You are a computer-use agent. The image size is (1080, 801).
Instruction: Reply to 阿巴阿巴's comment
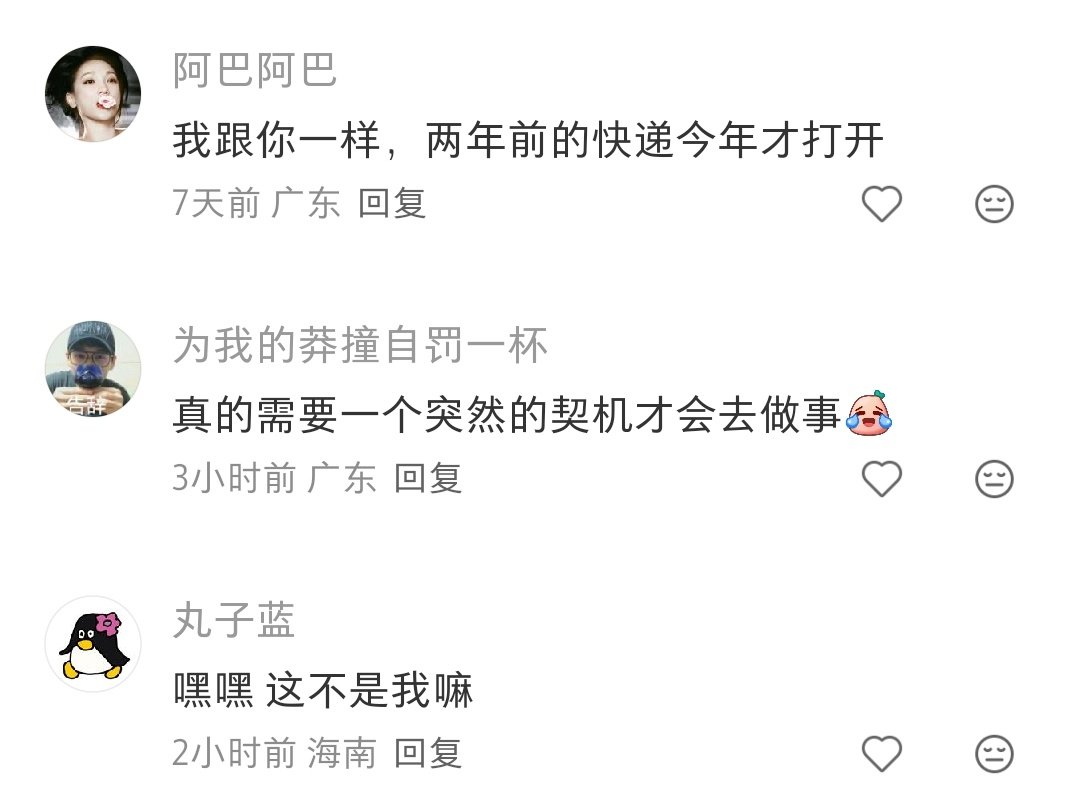point(392,204)
